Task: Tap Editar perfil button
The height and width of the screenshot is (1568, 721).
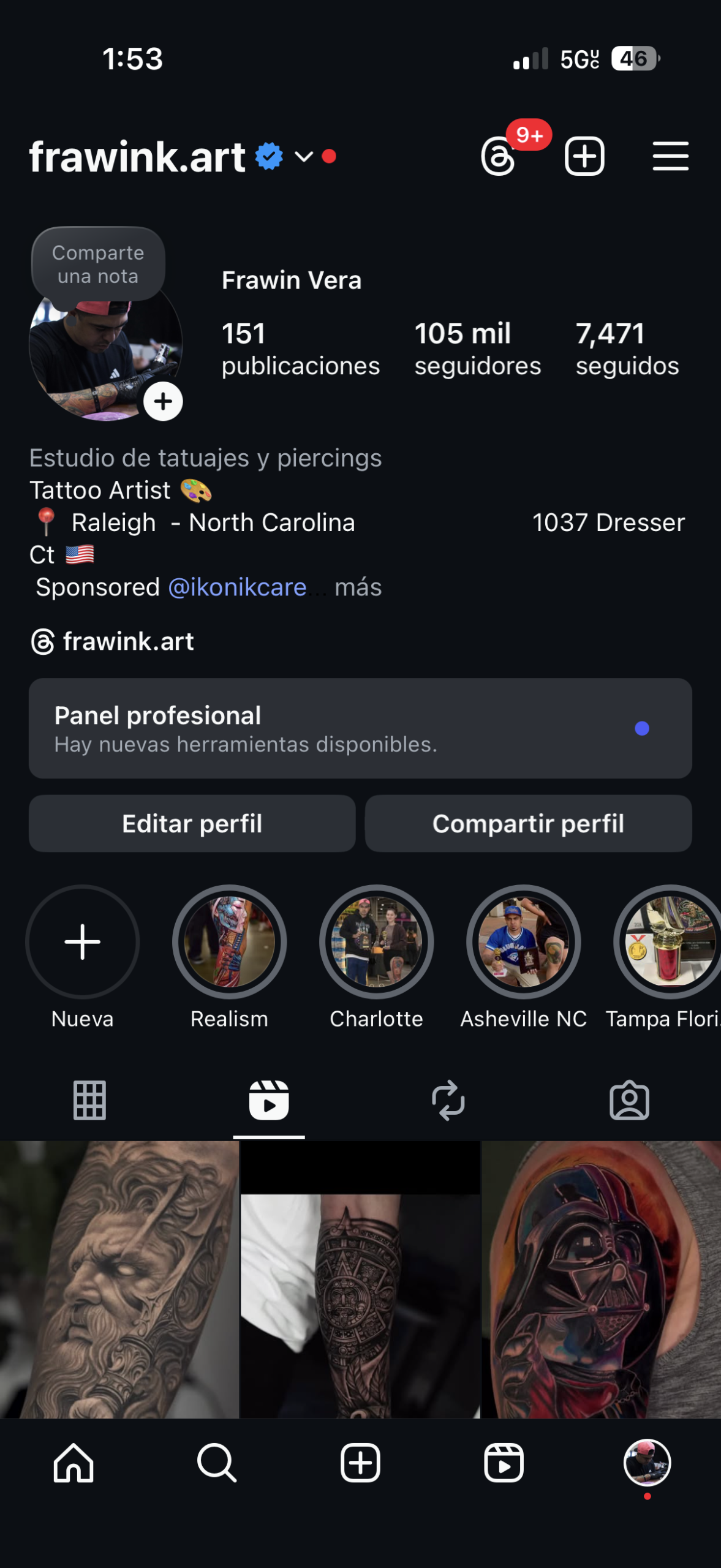Action: tap(192, 824)
